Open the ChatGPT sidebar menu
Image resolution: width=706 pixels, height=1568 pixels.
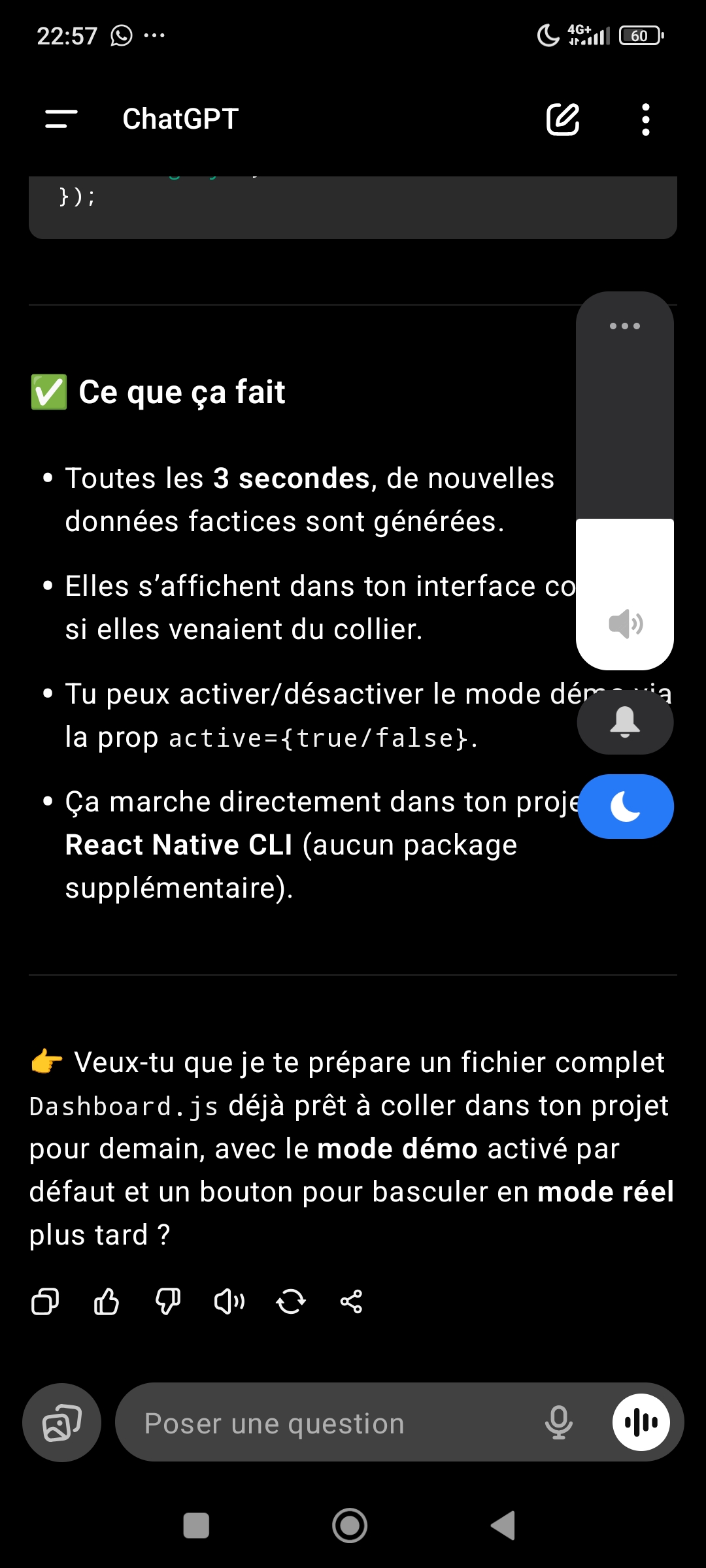(x=61, y=119)
